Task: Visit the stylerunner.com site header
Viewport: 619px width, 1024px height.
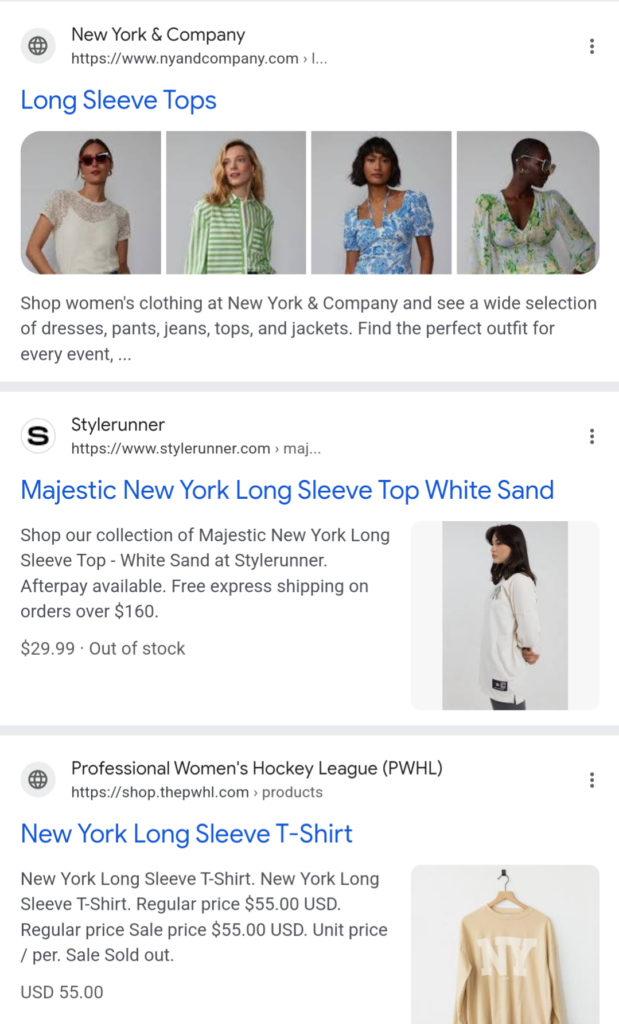Action: point(170,436)
